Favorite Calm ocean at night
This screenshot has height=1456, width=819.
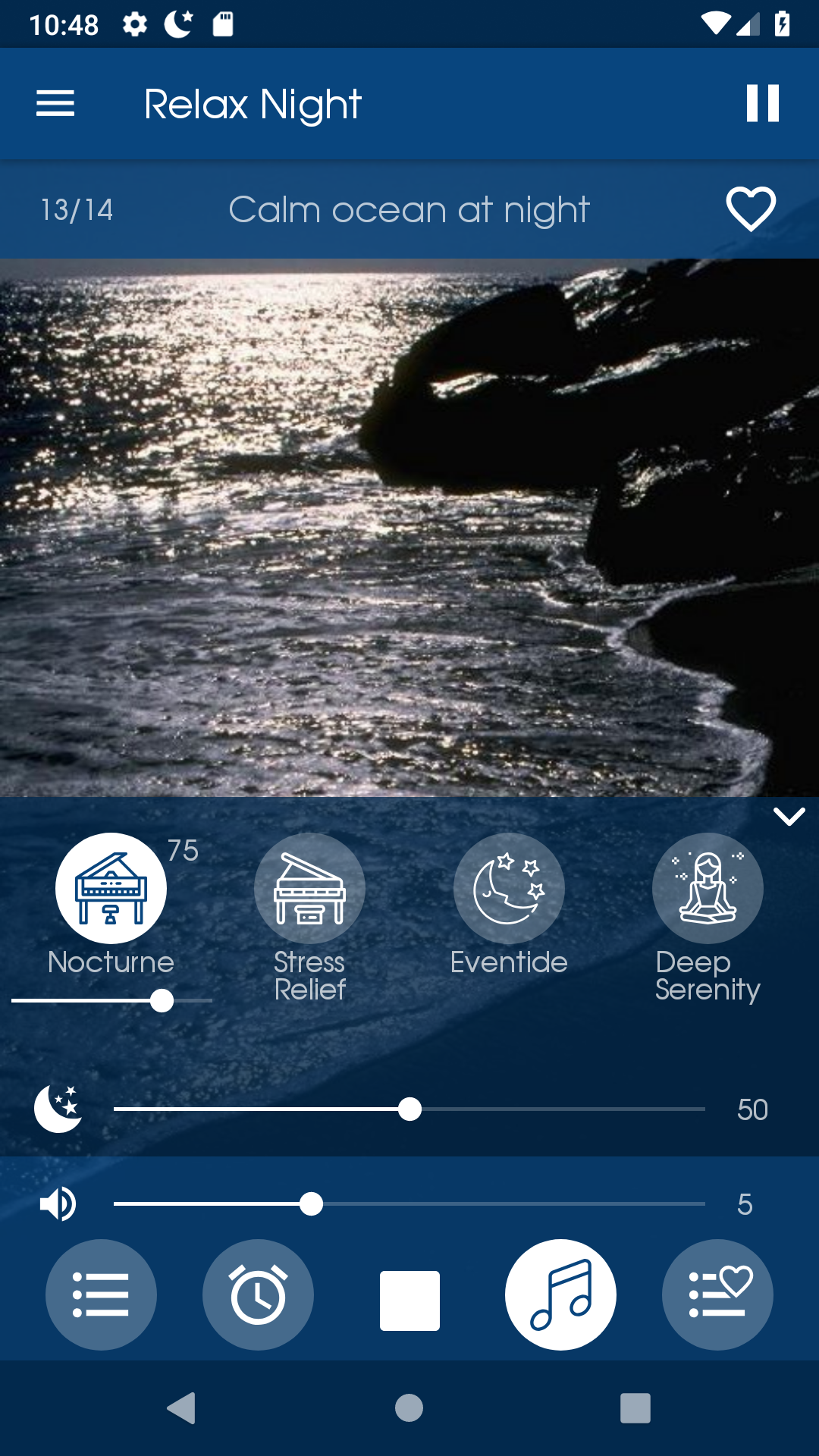751,209
